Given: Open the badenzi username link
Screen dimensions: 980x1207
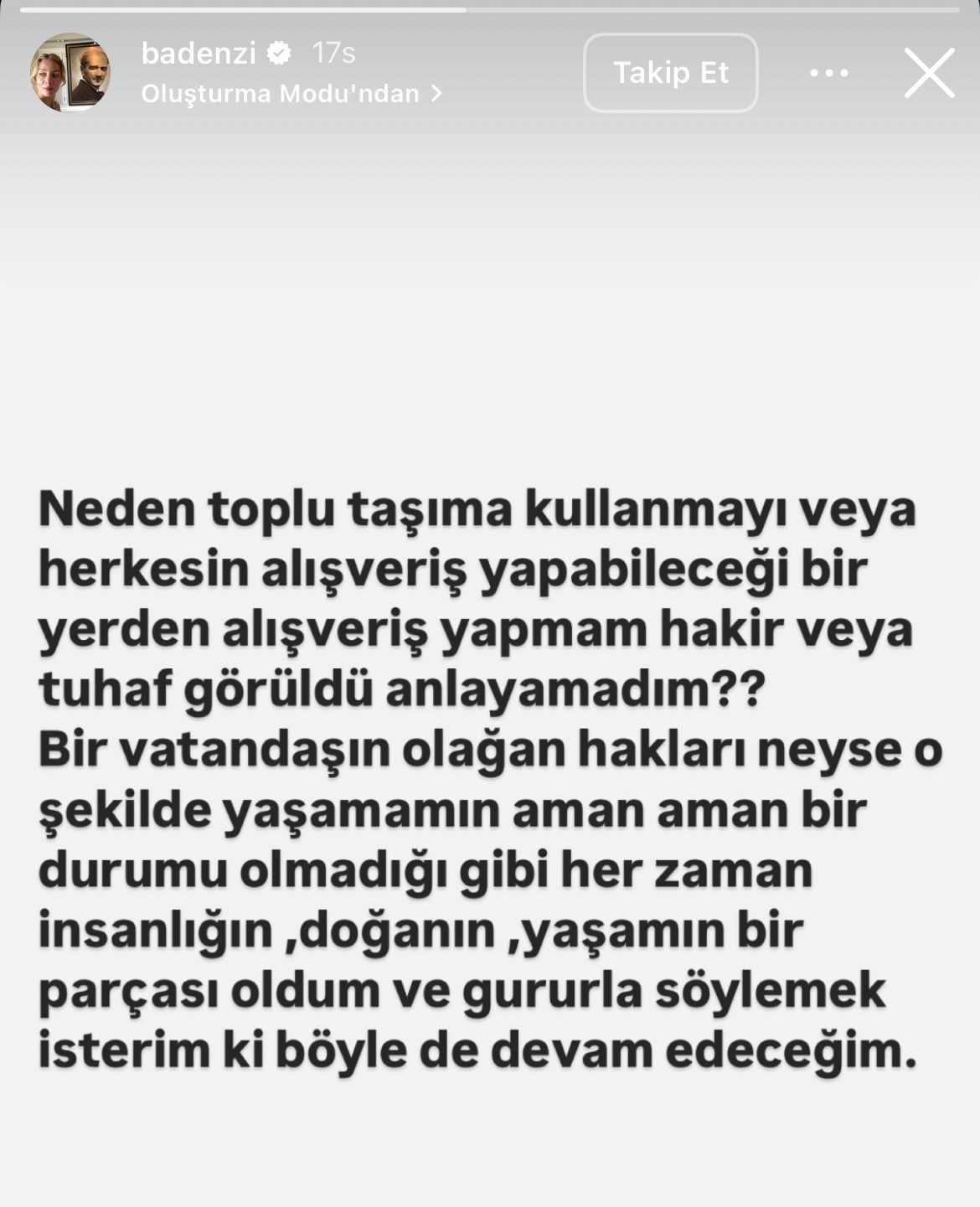Looking at the screenshot, I should [199, 54].
